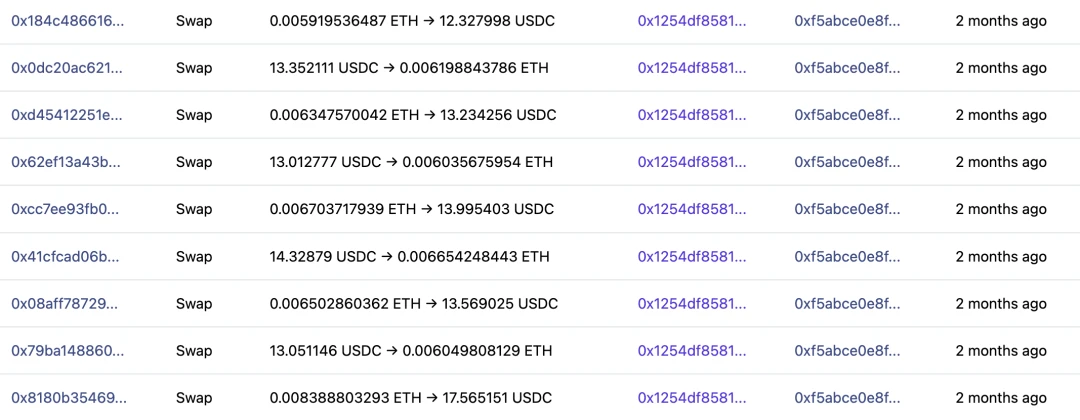Open transaction 0x0dc20ac621...
This screenshot has height=420, width=1080.
67,68
